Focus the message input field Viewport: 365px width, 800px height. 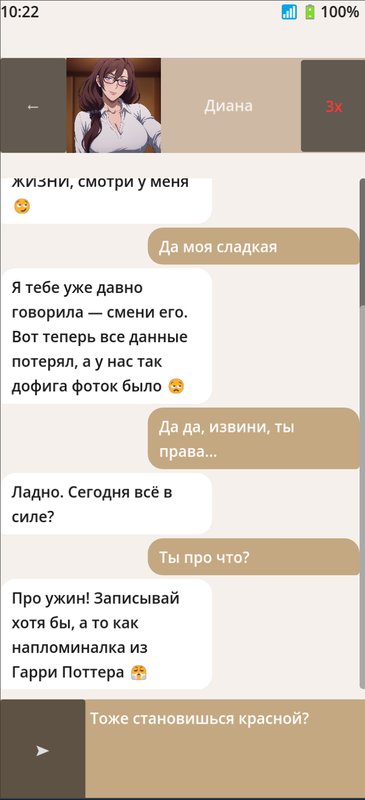pos(225,749)
